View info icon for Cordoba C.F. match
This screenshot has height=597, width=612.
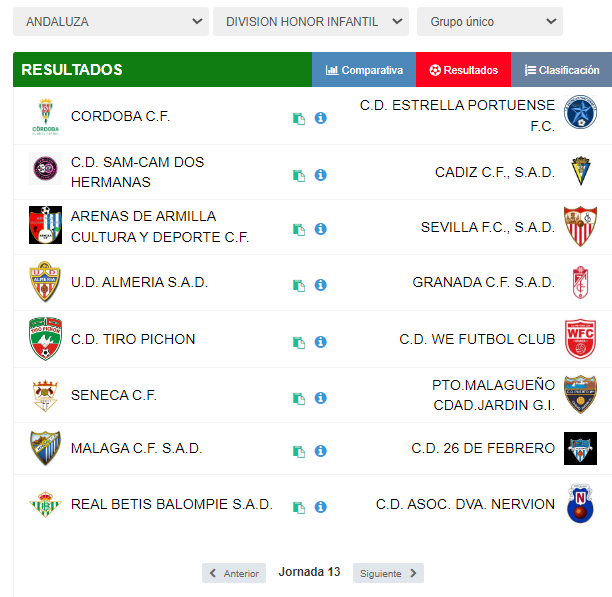pos(321,118)
